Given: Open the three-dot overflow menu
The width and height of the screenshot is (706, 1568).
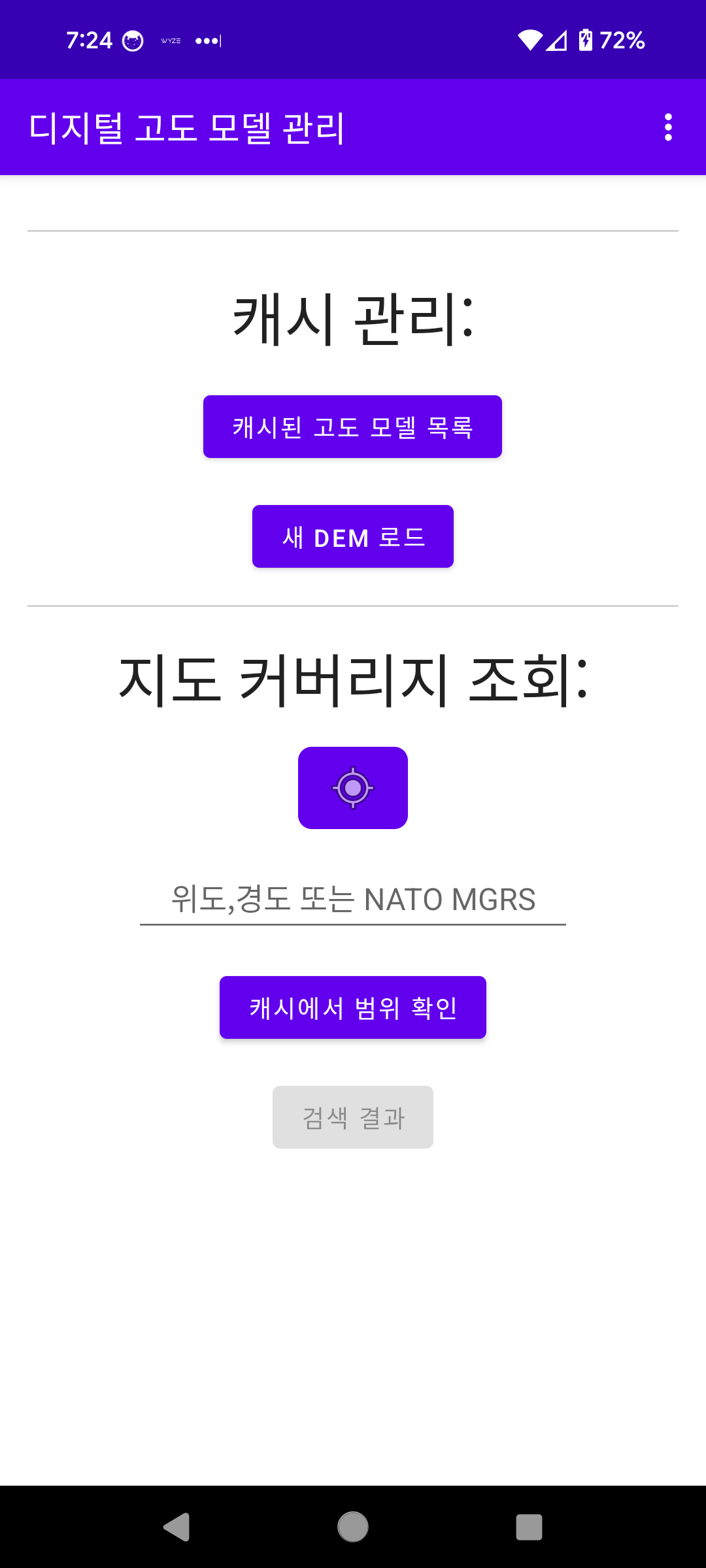Looking at the screenshot, I should tap(667, 127).
